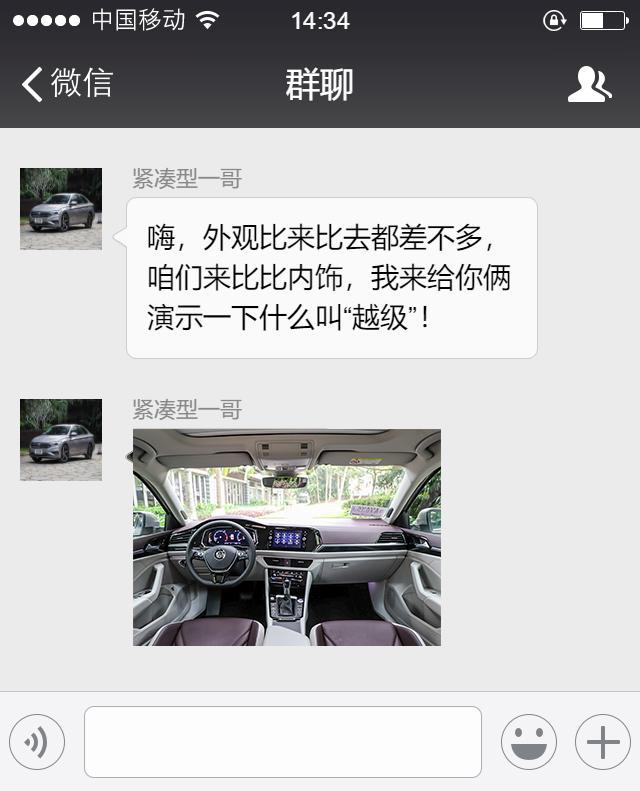The width and height of the screenshot is (640, 791).
Task: Open the emoji sticker panel
Action: point(528,742)
